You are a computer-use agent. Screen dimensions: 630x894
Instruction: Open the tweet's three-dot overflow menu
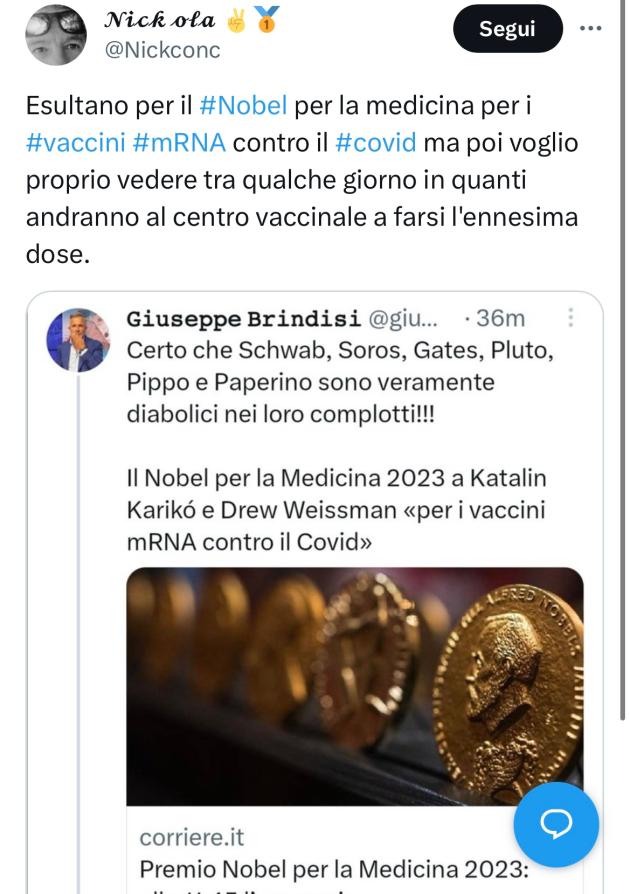click(x=591, y=30)
